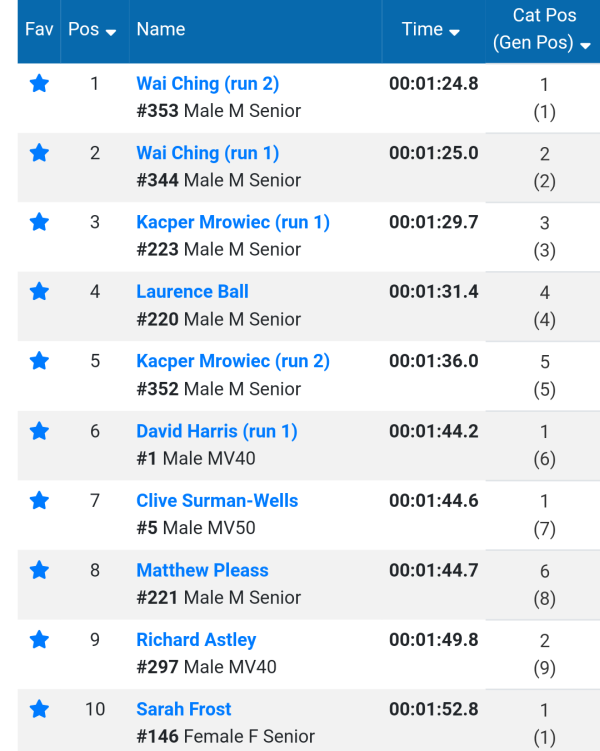The height and width of the screenshot is (751, 600).
Task: Open Matthew Pleass's result
Action: (202, 570)
